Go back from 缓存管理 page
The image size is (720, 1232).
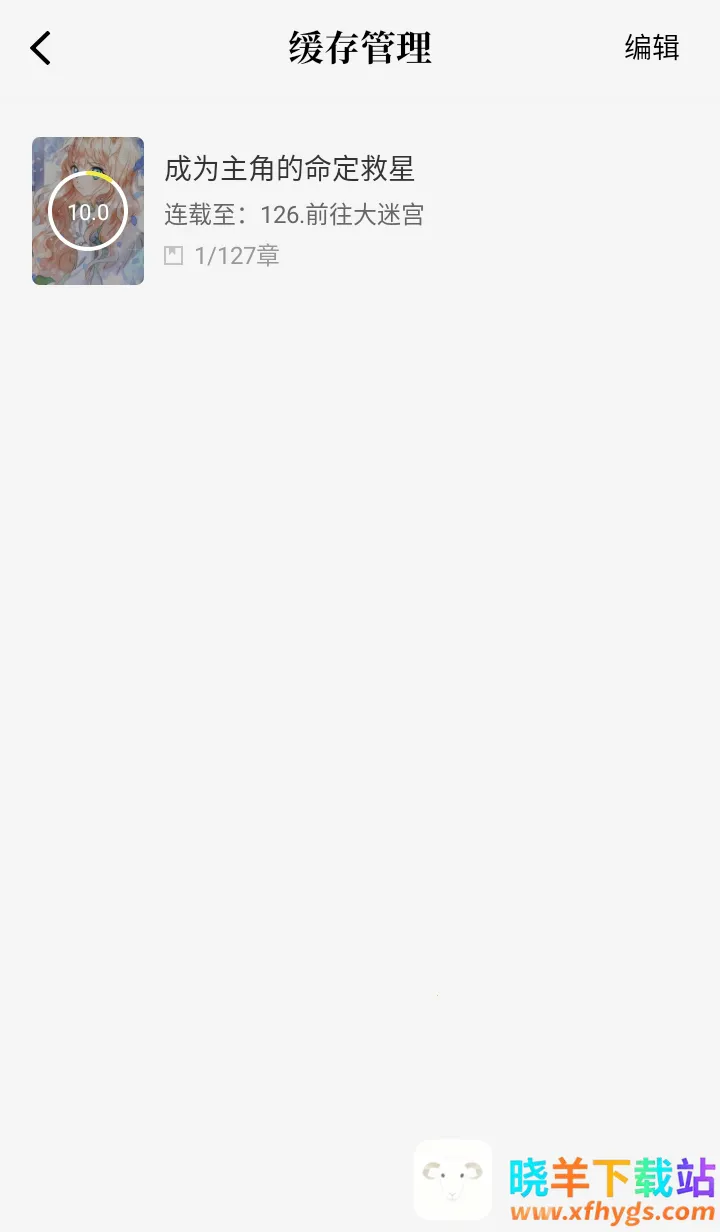(41, 48)
